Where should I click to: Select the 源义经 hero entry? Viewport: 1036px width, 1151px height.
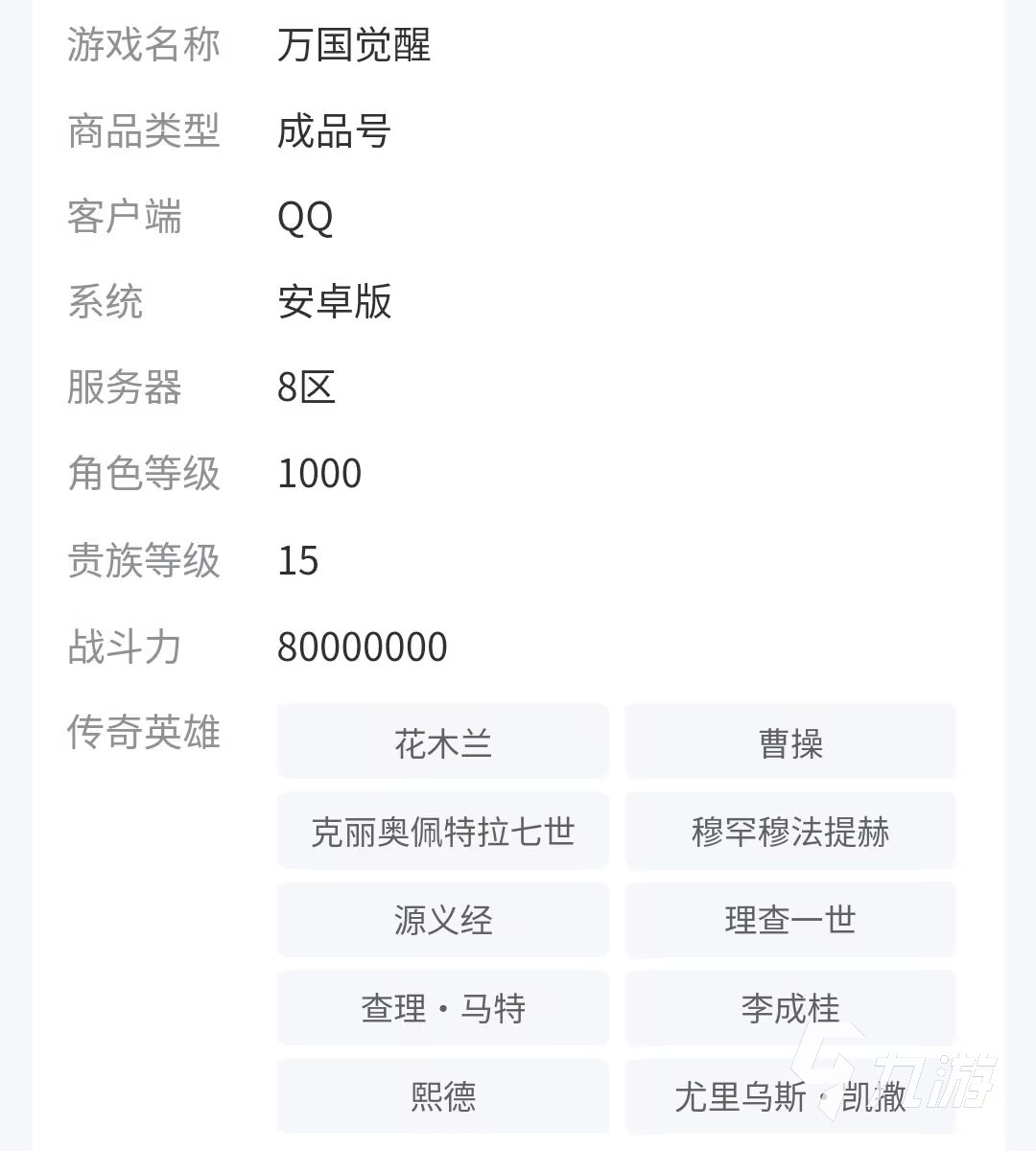tap(442, 919)
